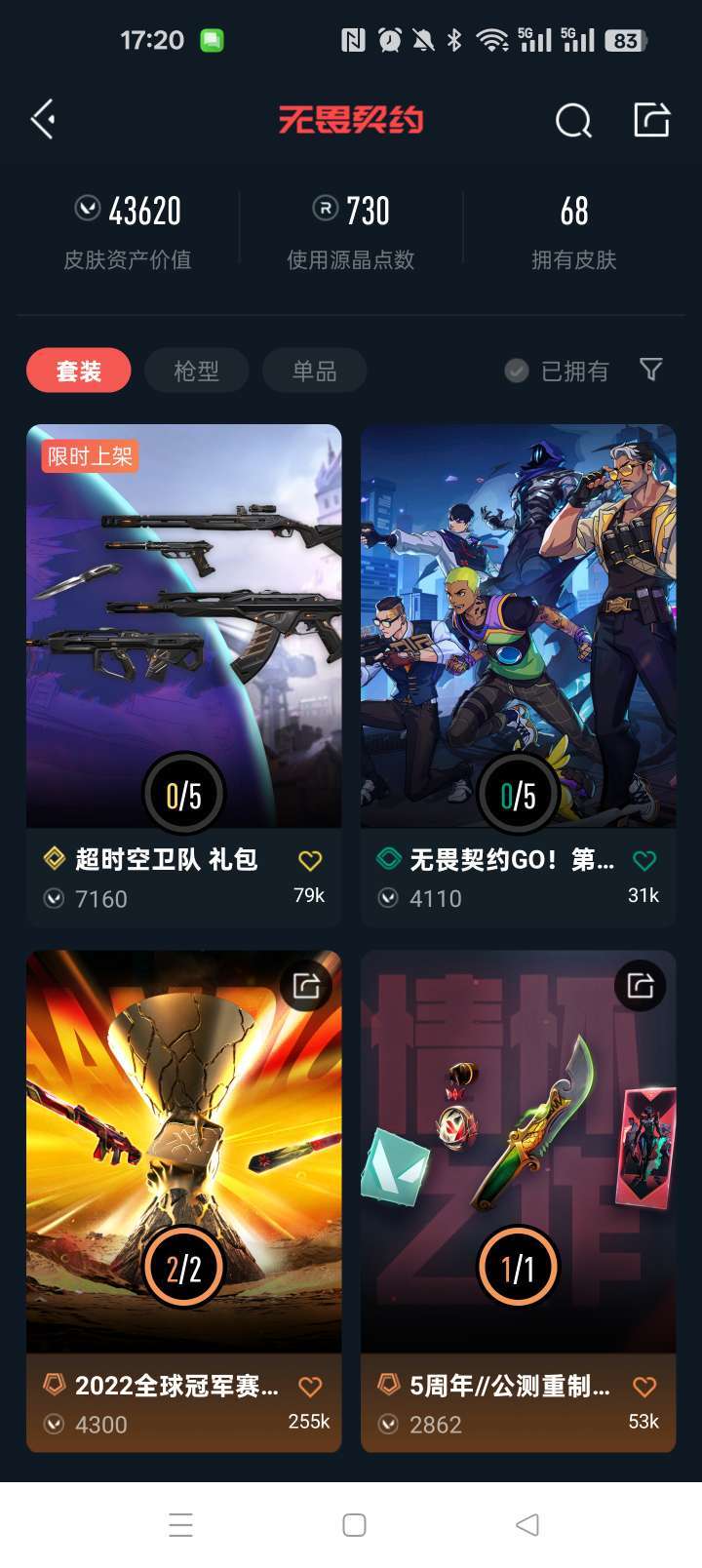Toggle the 已拥有 checkbox

pos(557,371)
